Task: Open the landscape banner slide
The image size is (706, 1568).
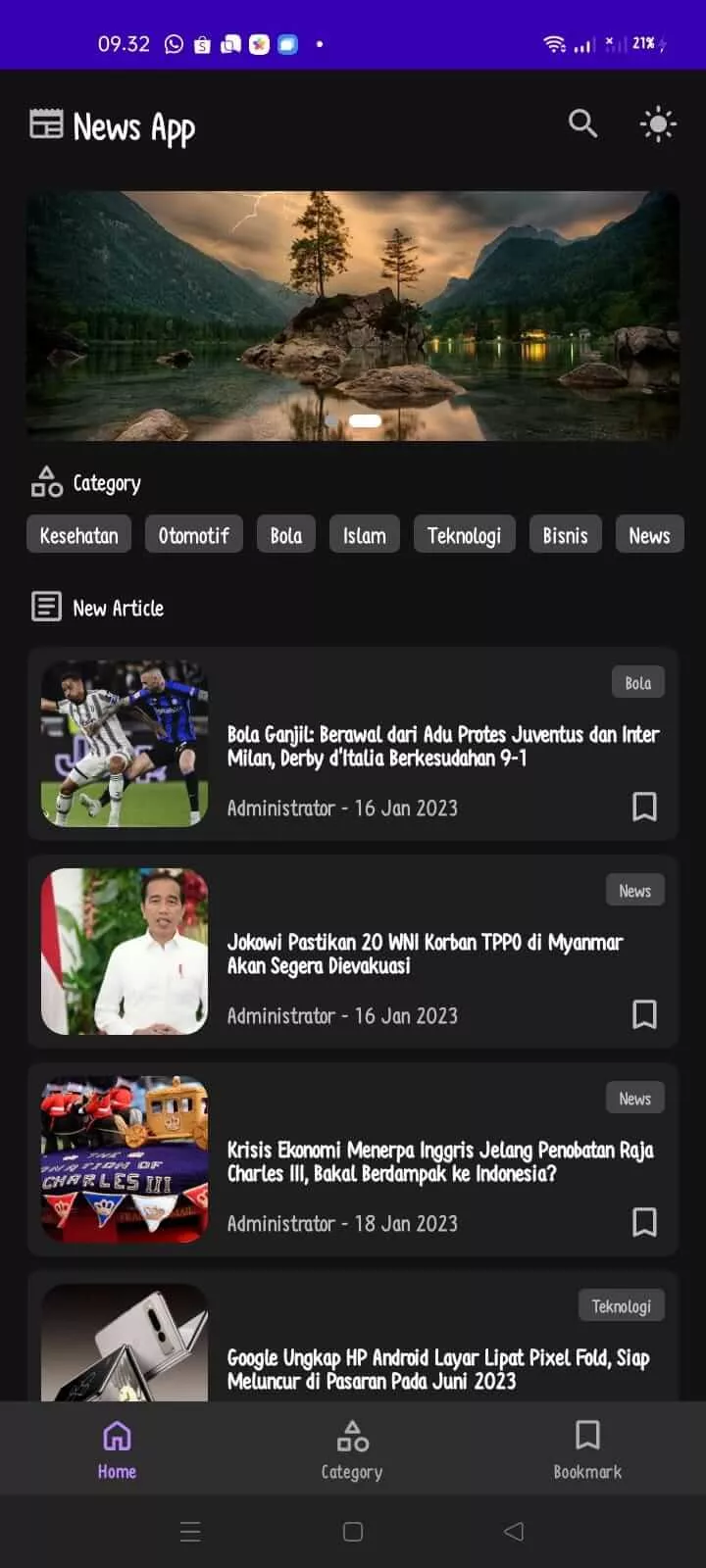Action: point(353,316)
